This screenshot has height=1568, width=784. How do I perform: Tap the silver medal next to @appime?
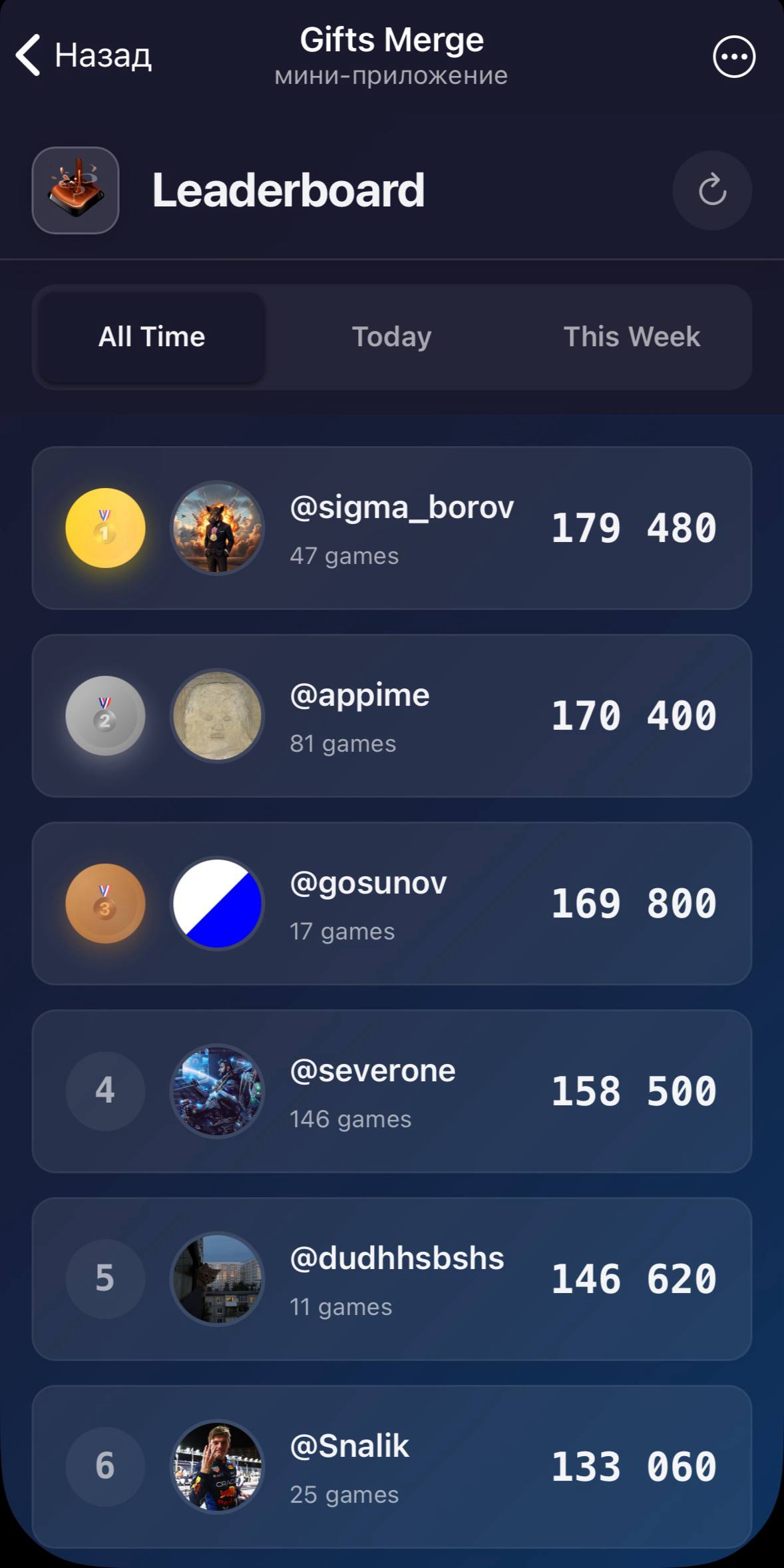[x=104, y=716]
